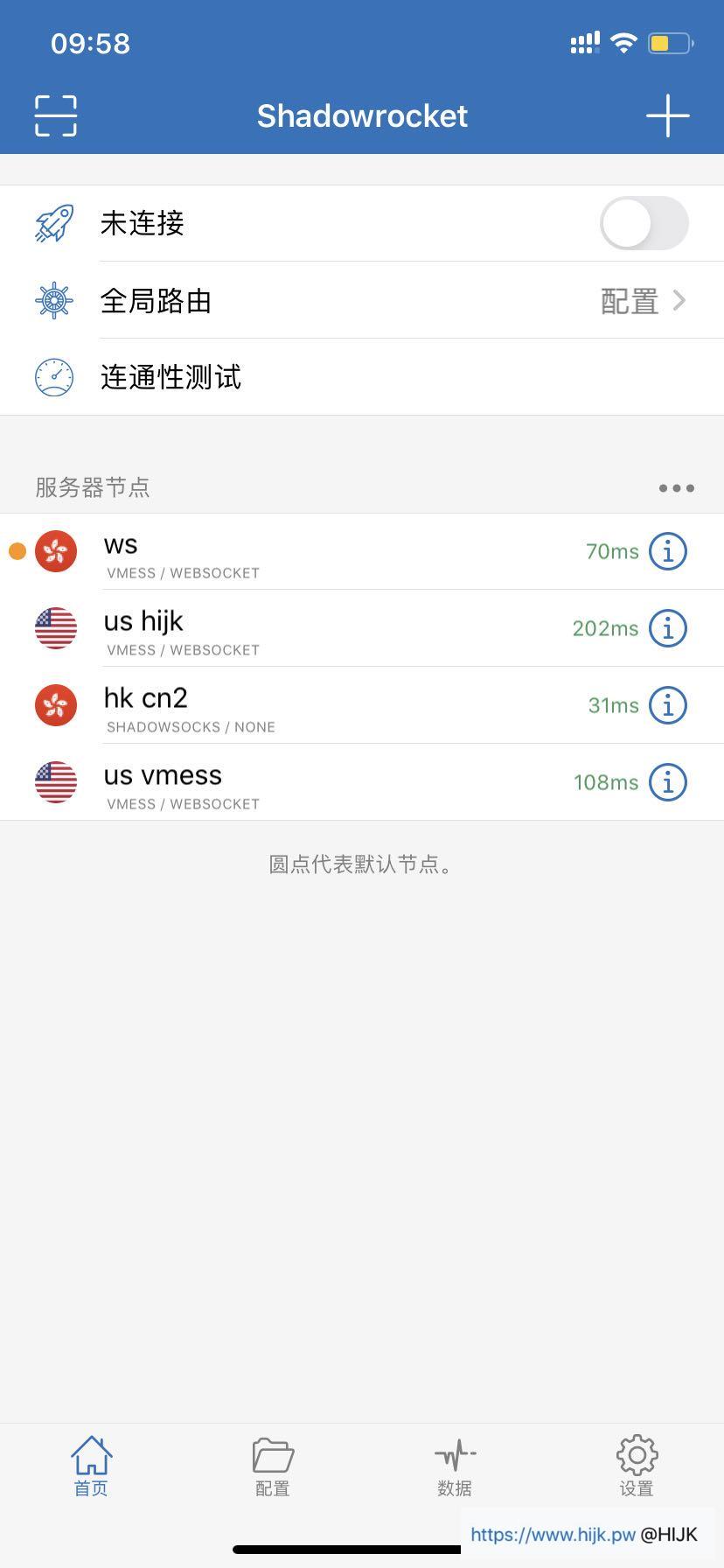This screenshot has width=724, height=1568.
Task: Open the QR code scanner
Action: 56,116
